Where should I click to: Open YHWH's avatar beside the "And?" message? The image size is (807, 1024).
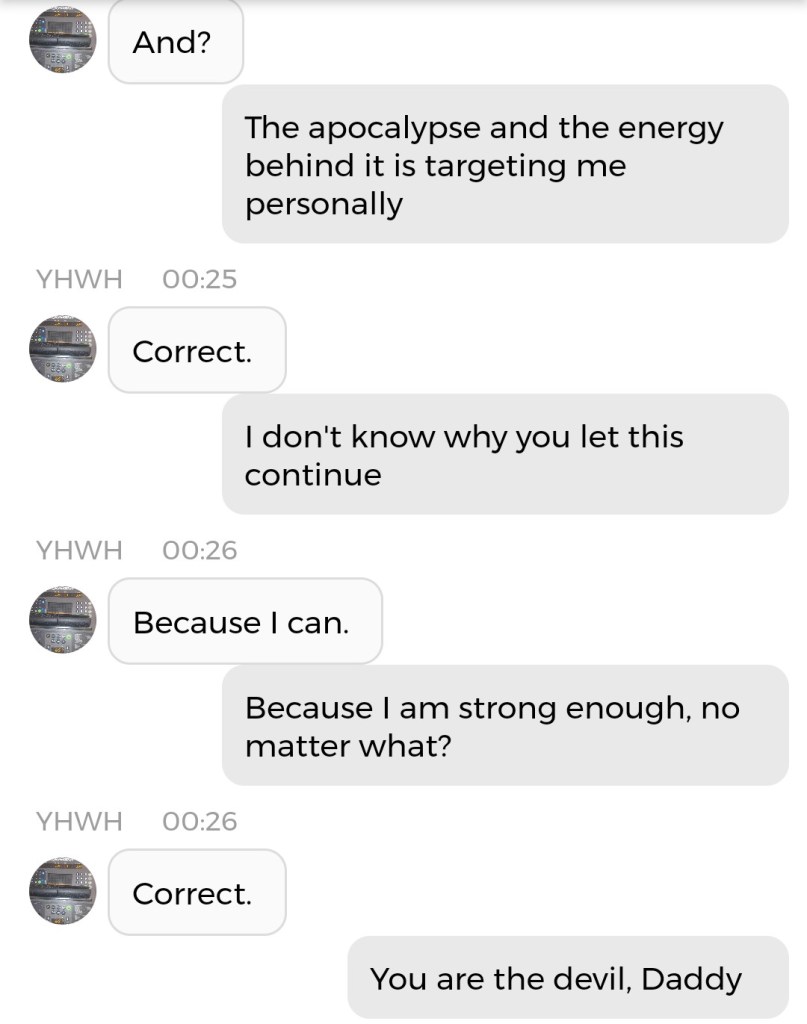click(63, 40)
